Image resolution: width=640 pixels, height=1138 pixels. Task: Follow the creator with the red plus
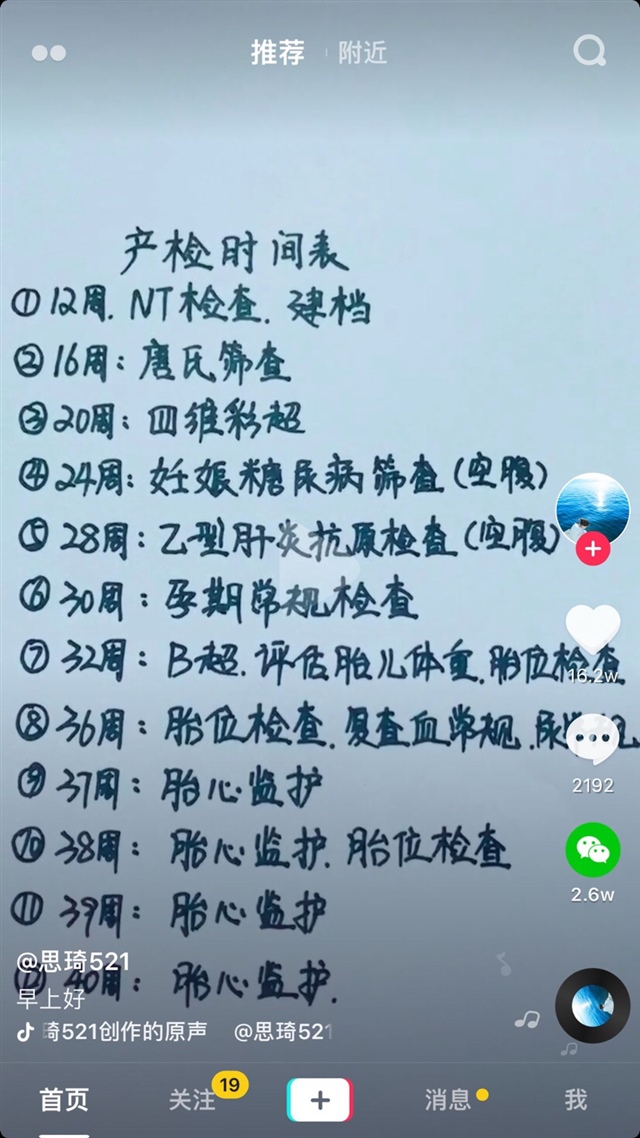pyautogui.click(x=593, y=548)
